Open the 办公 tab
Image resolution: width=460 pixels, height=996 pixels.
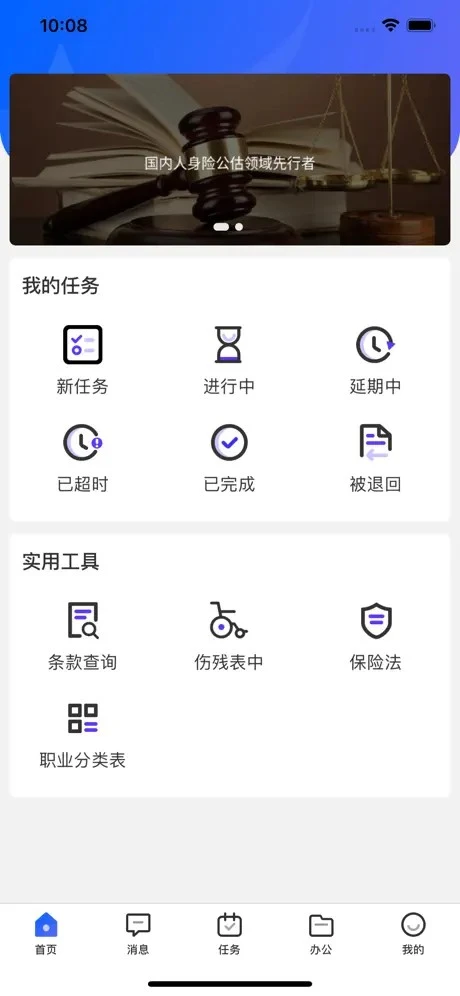(x=321, y=934)
